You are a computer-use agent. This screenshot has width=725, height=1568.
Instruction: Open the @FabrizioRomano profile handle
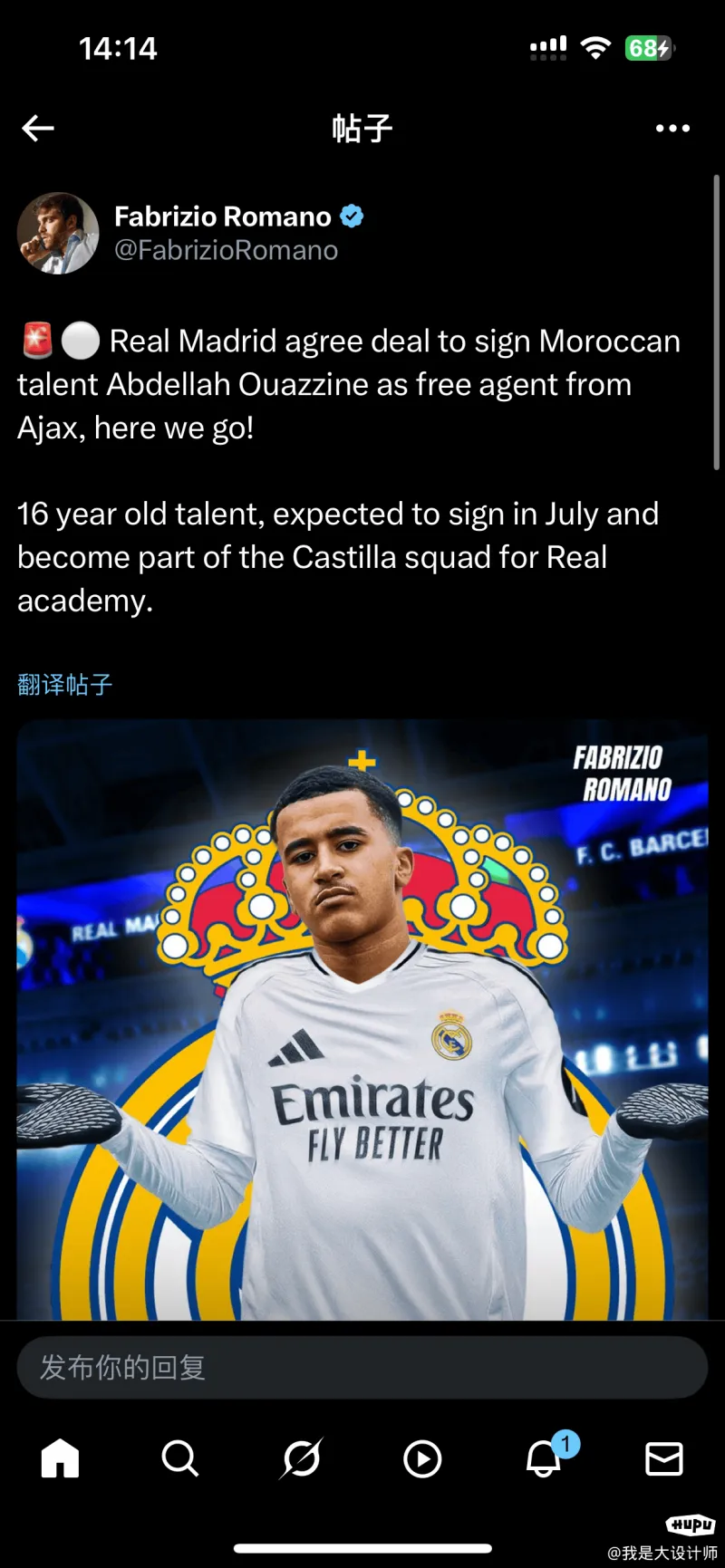tap(226, 251)
